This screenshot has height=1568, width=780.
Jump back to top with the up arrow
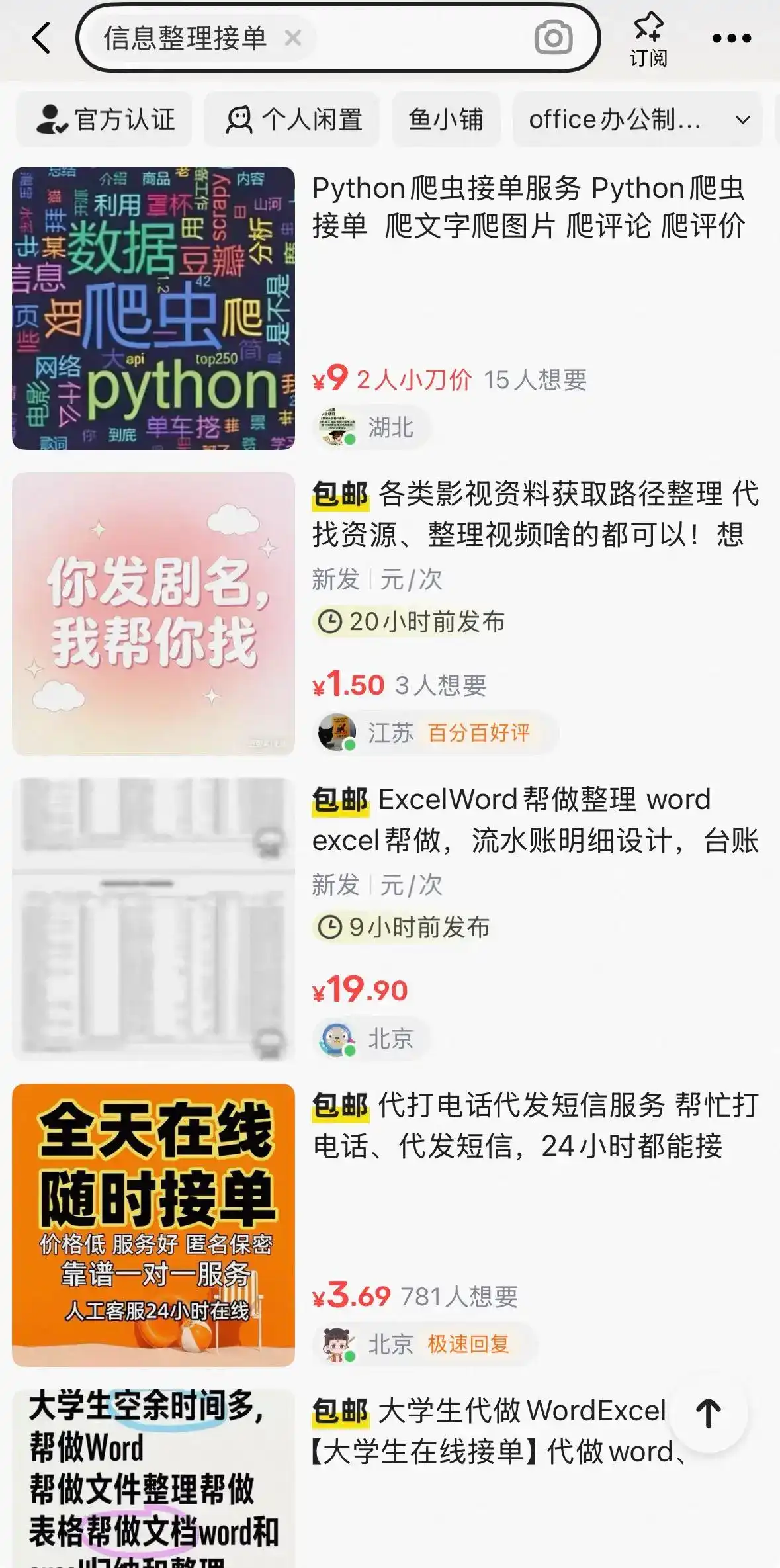pos(708,1413)
